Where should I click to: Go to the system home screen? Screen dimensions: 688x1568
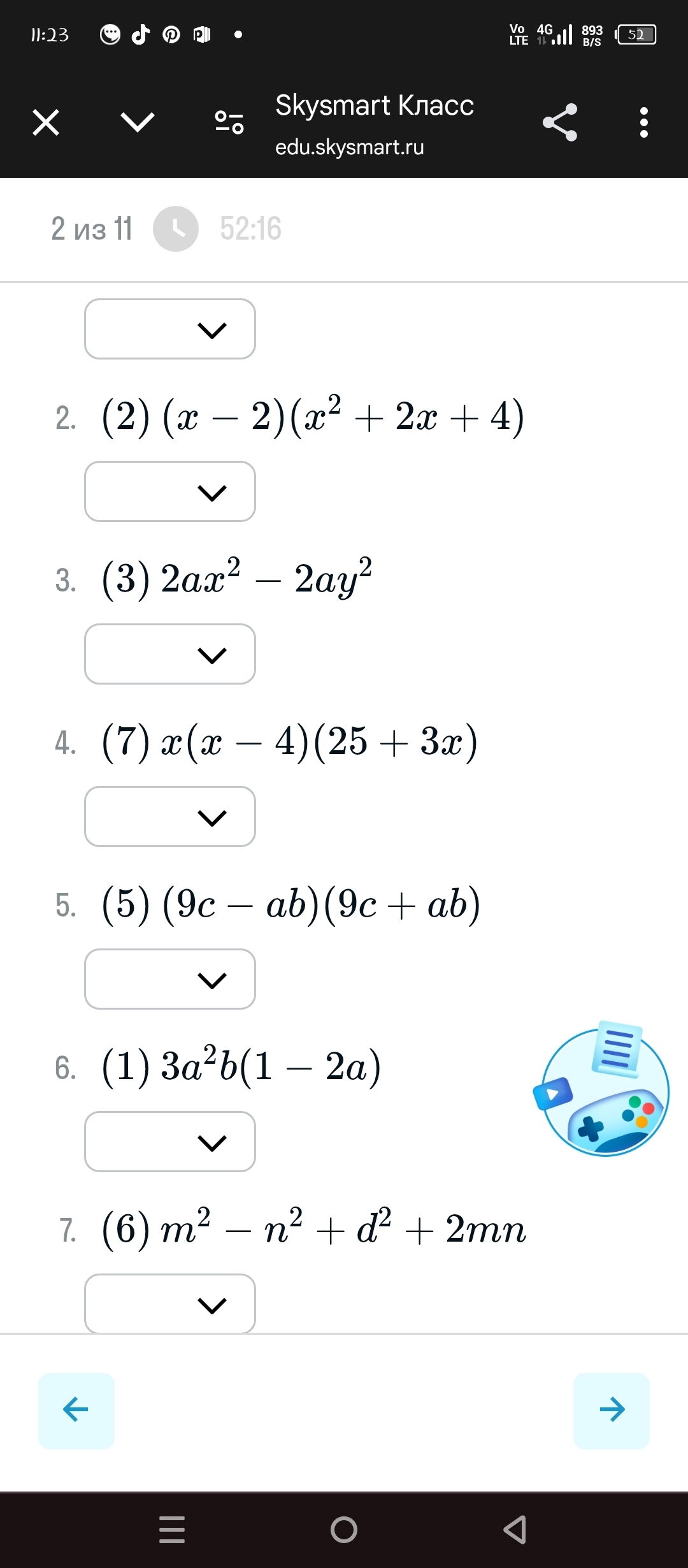pos(344,1529)
